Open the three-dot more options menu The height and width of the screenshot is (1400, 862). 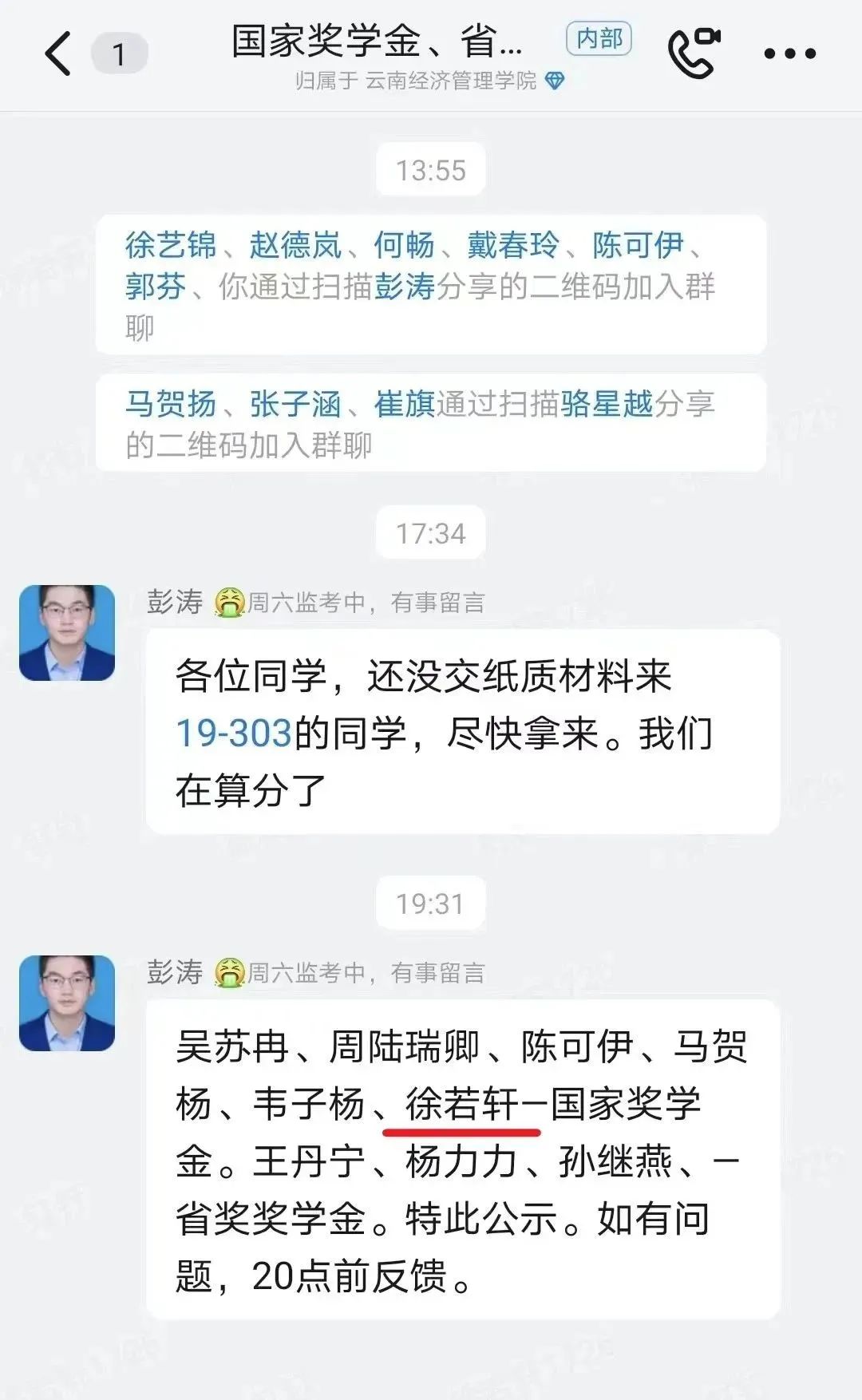pyautogui.click(x=789, y=53)
